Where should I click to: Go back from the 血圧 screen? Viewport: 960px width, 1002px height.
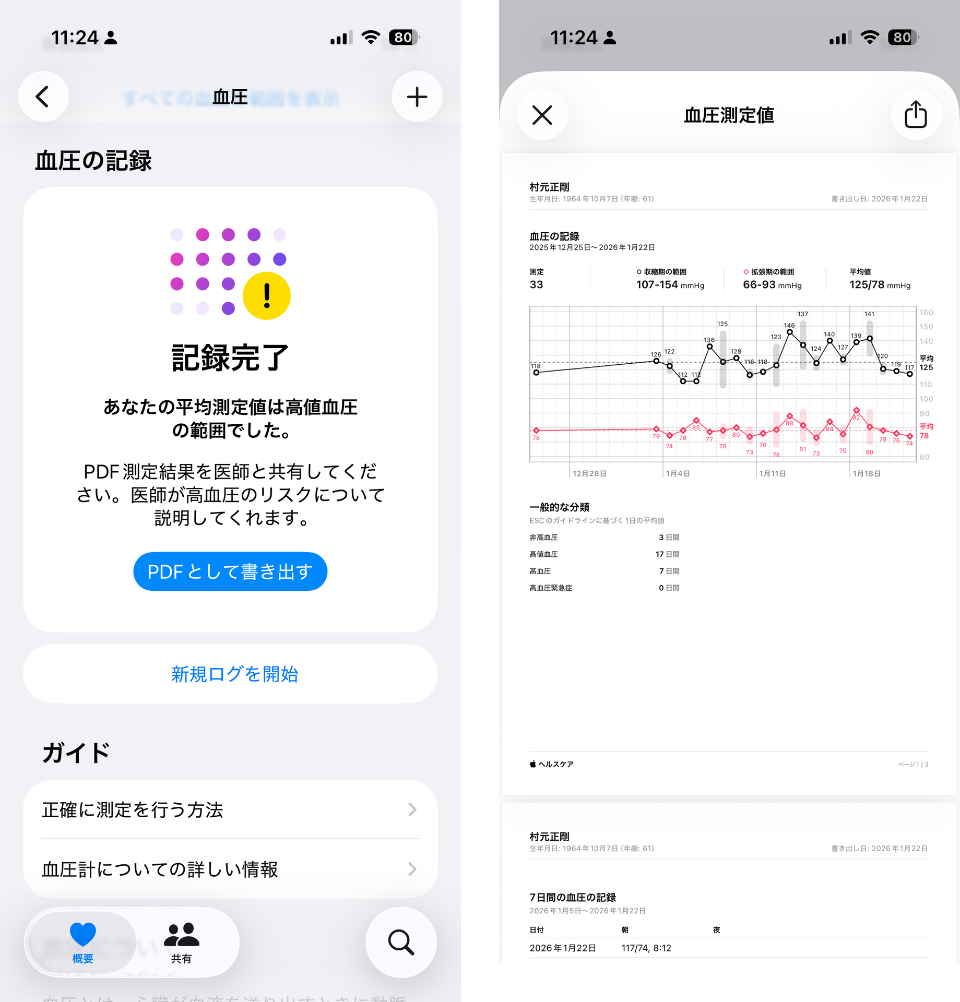pos(43,97)
